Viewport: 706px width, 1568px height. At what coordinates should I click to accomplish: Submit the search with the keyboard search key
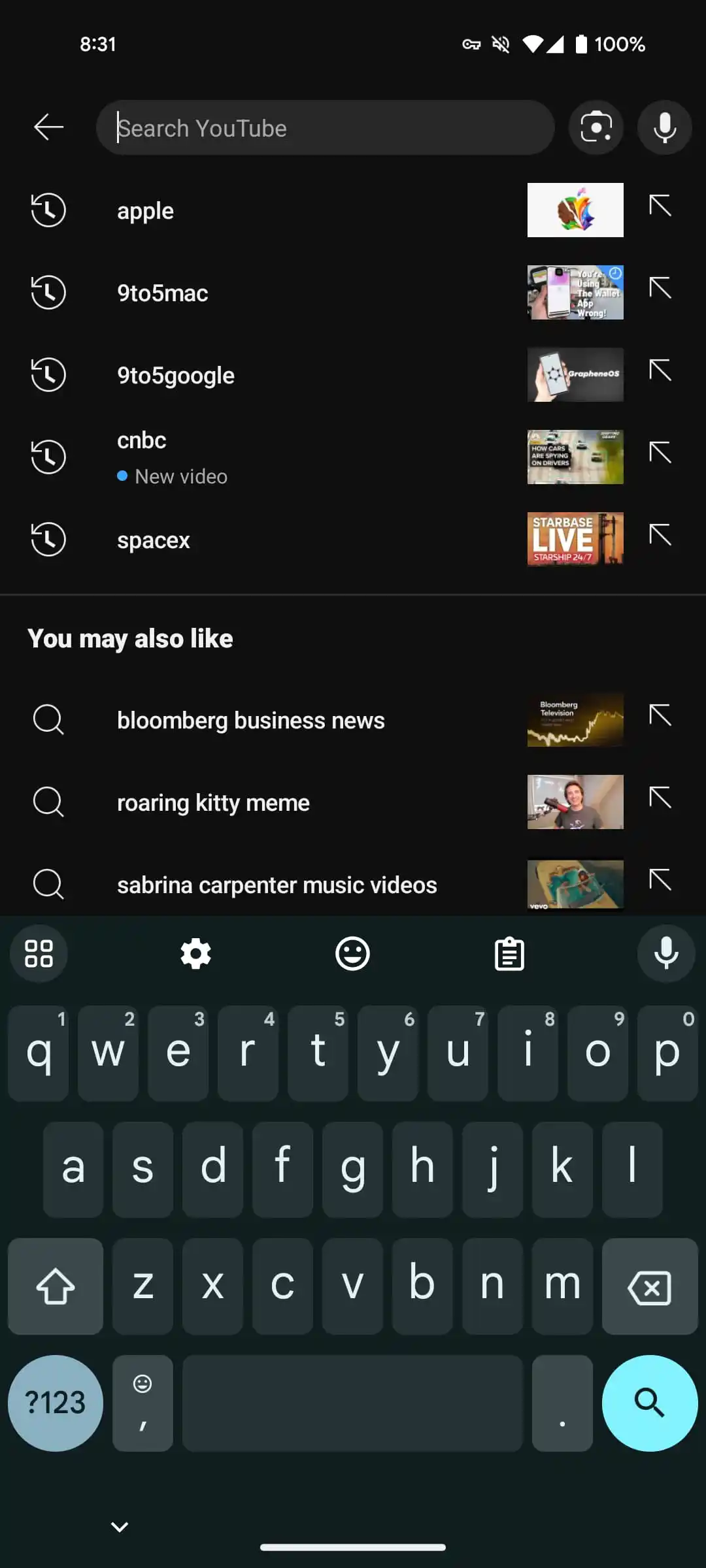pyautogui.click(x=649, y=1403)
